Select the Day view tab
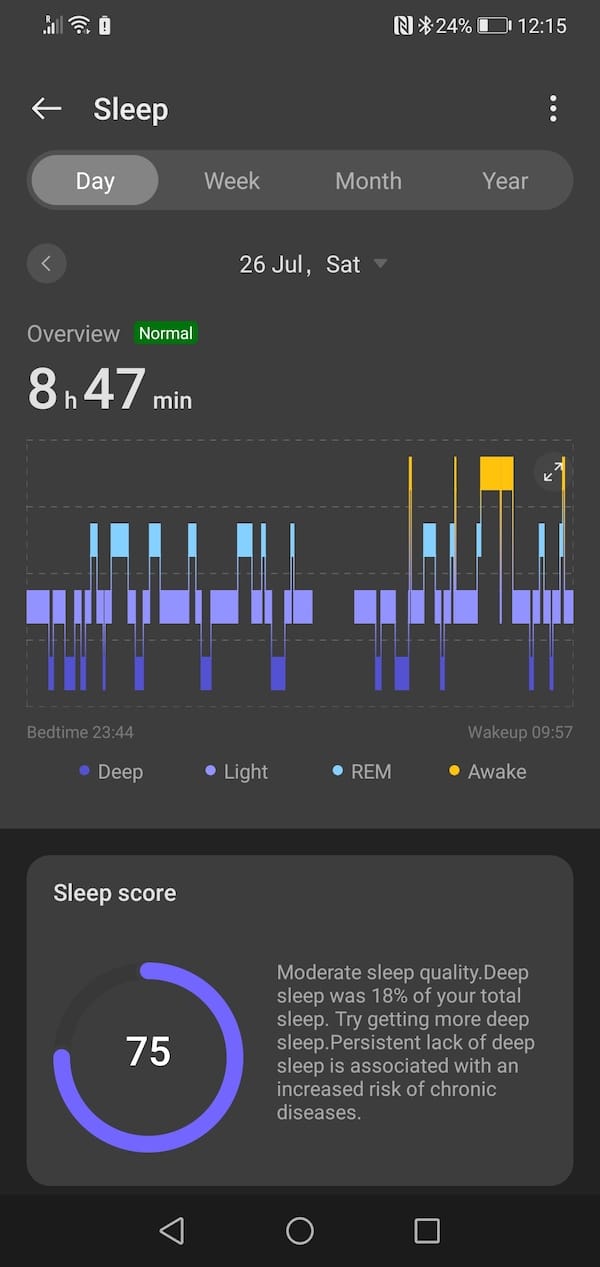This screenshot has width=600, height=1267. point(95,181)
